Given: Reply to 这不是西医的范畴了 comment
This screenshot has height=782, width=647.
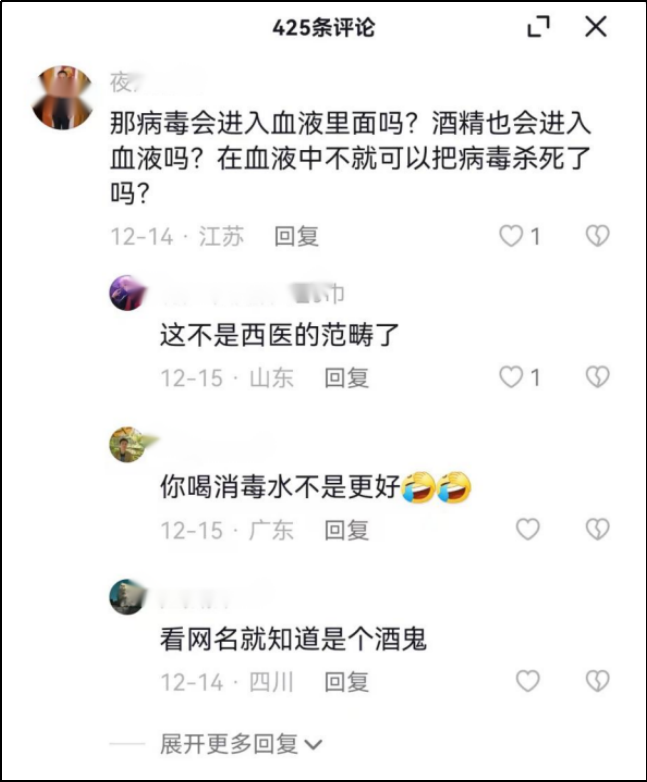Looking at the screenshot, I should coord(346,377).
